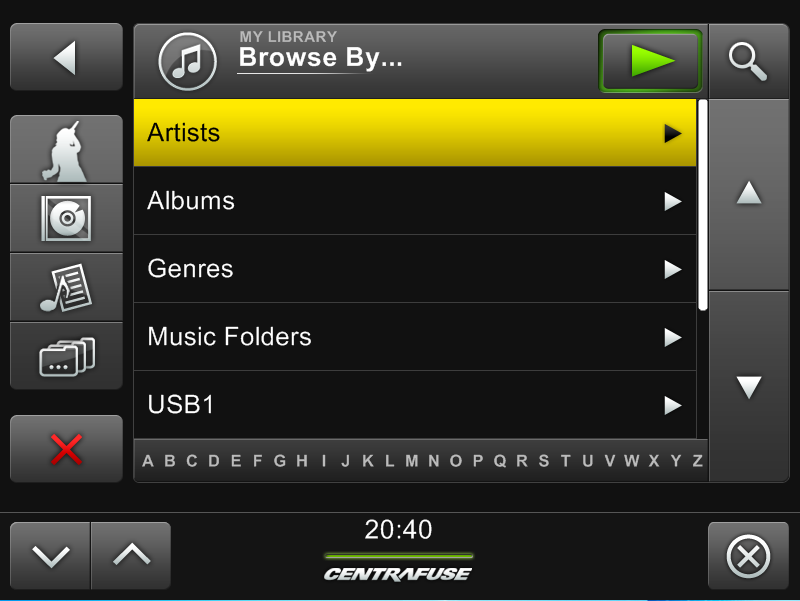Open the search magnifier
800x601 pixels.
[748, 60]
